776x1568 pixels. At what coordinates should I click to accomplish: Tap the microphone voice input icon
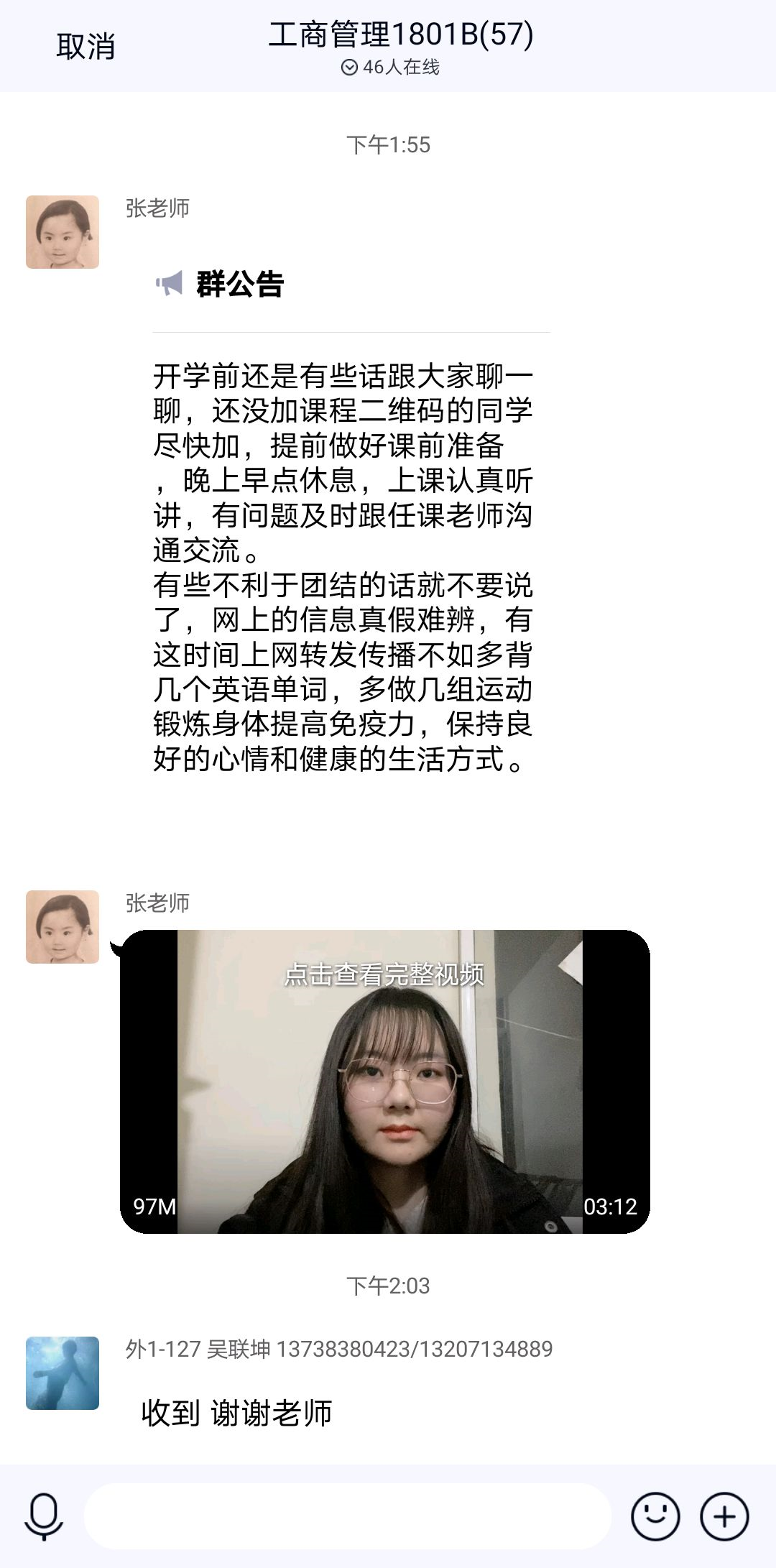(x=44, y=1516)
